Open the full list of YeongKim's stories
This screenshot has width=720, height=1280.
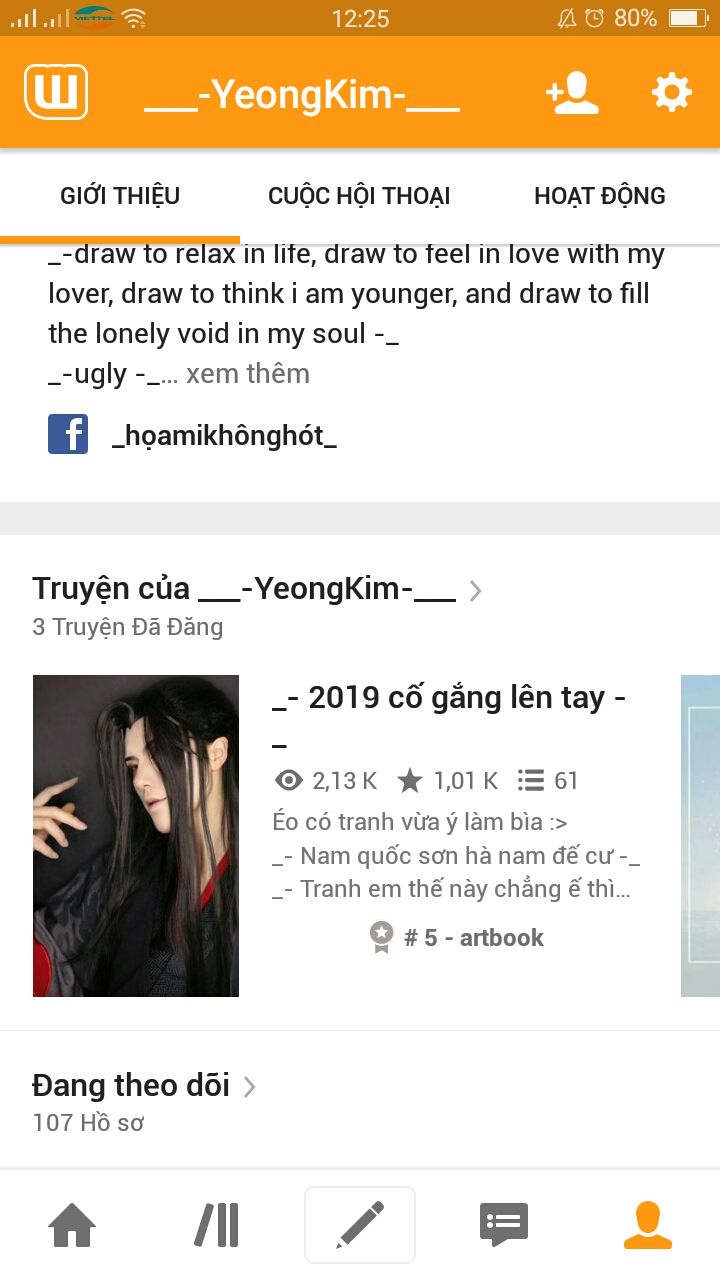point(257,590)
